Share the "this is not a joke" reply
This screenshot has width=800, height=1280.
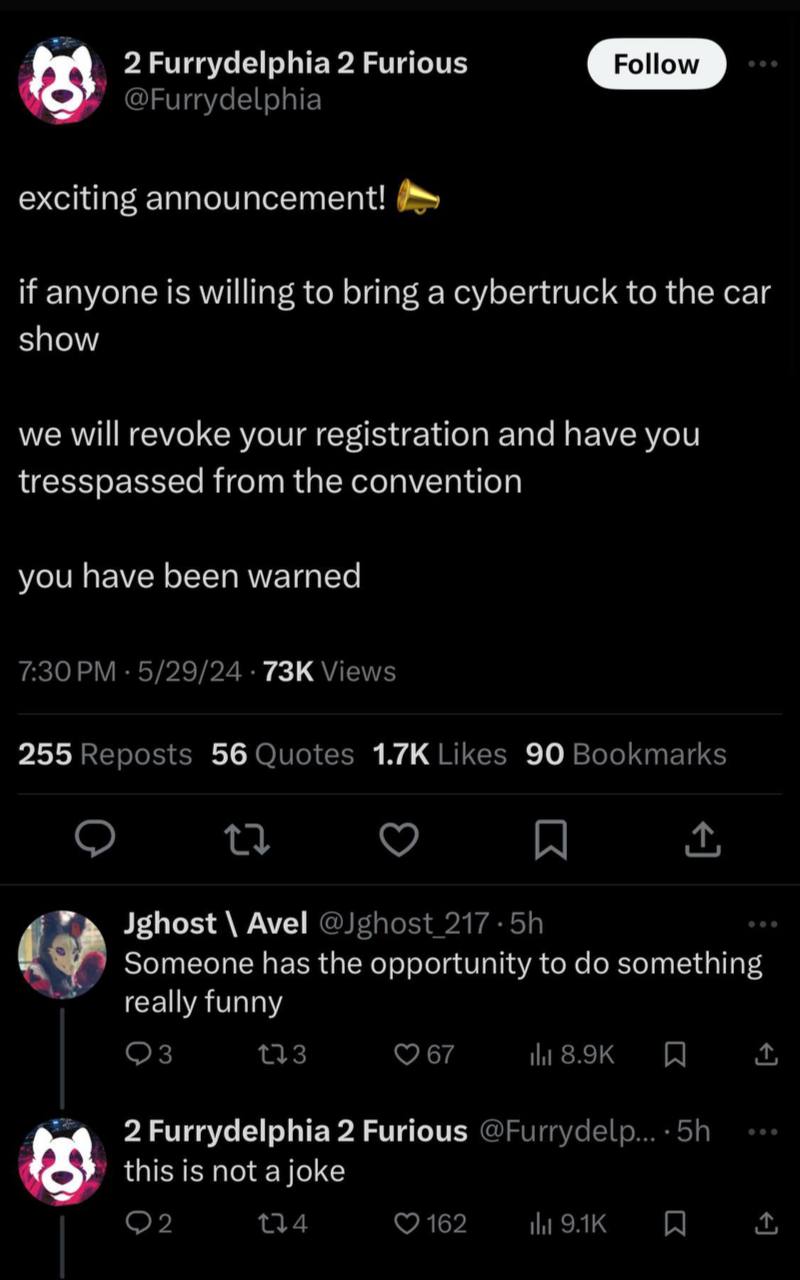click(765, 1223)
